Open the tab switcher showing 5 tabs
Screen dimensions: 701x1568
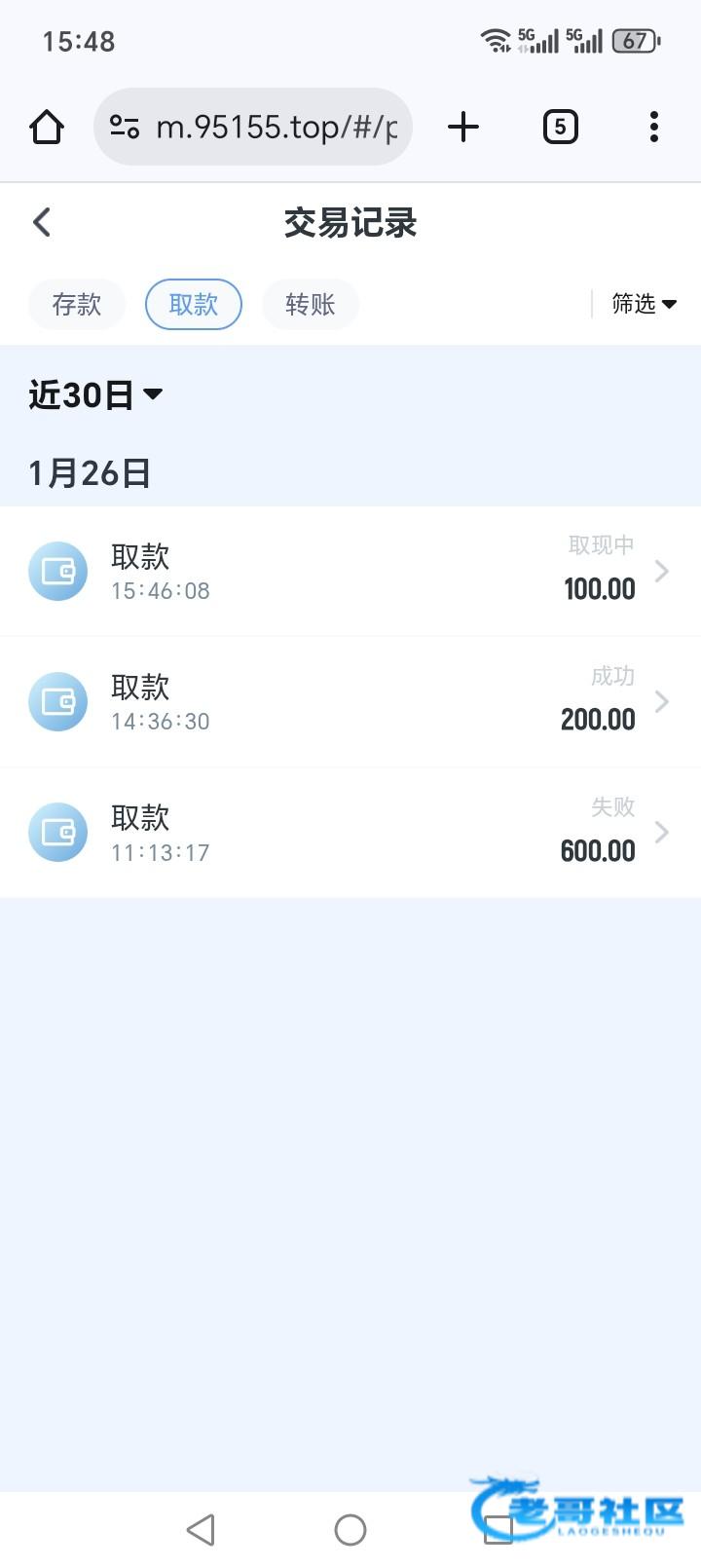(x=560, y=127)
